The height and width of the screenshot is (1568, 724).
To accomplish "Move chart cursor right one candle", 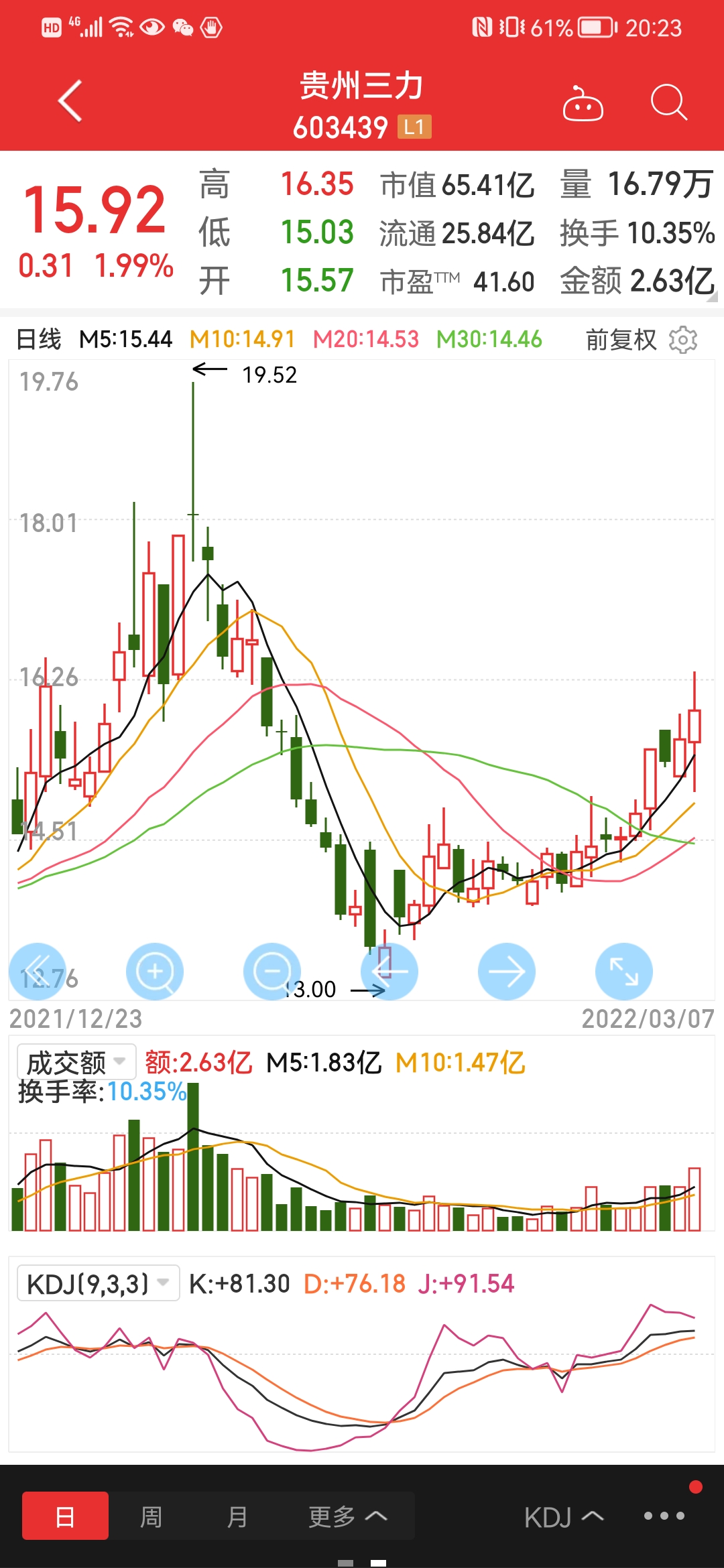I will [507, 972].
